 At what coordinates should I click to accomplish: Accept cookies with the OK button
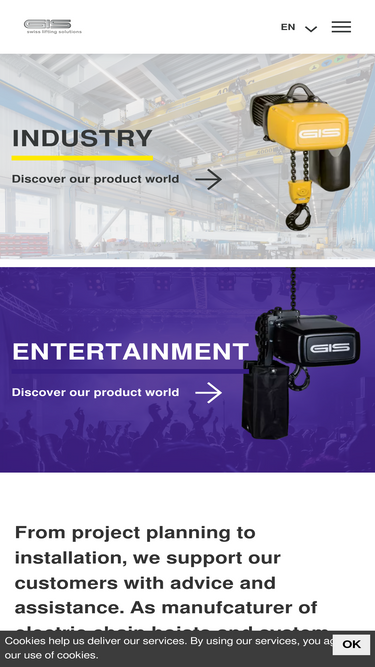tap(351, 644)
